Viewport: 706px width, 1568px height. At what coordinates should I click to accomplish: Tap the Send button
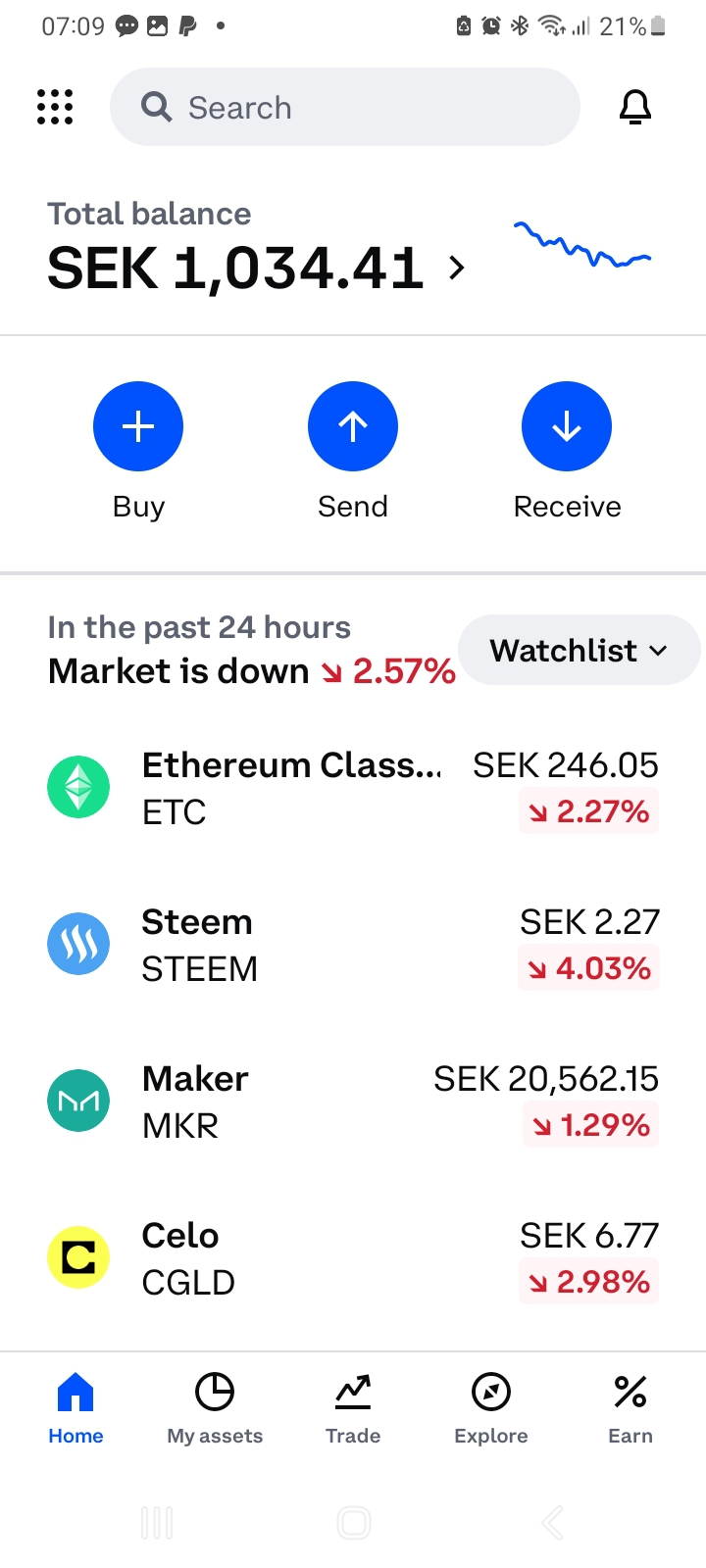click(353, 426)
